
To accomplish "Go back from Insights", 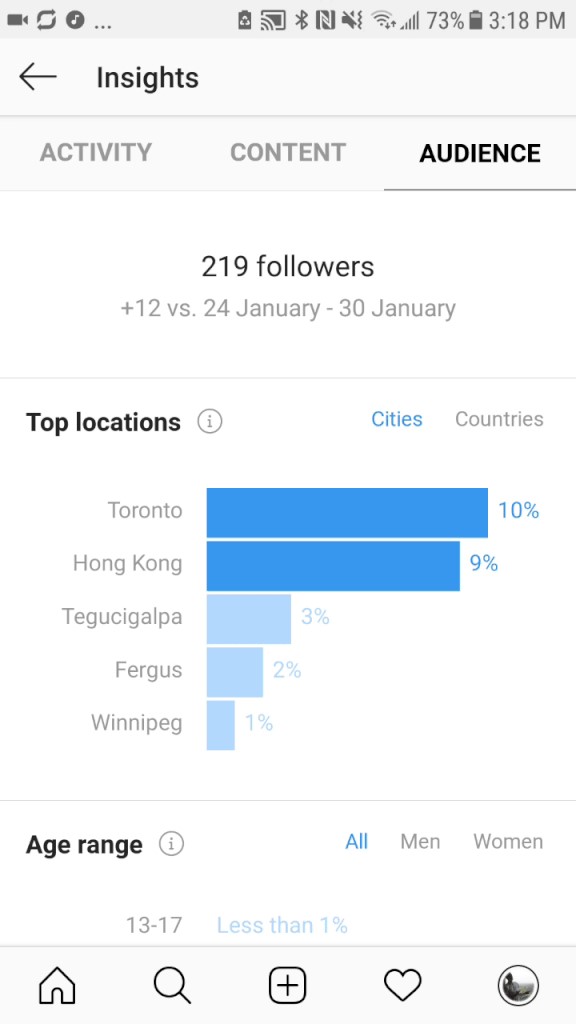I will click(38, 77).
